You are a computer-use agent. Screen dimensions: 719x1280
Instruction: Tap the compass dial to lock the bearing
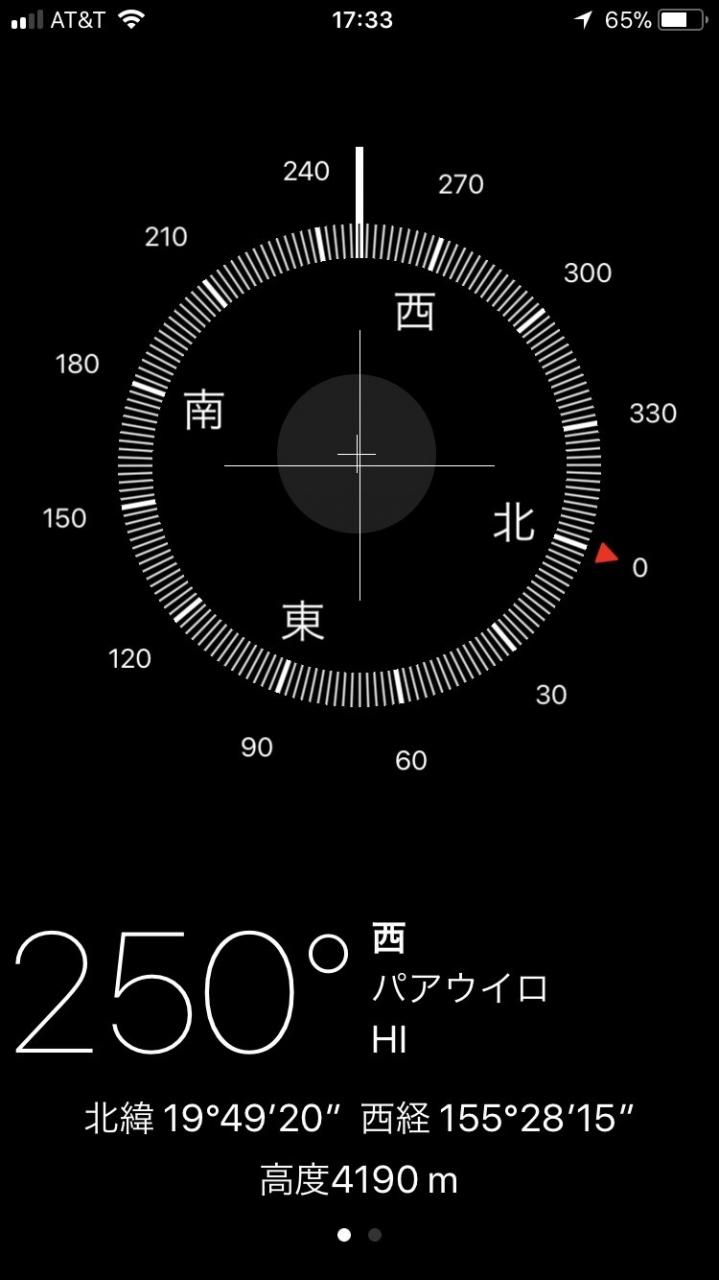pyautogui.click(x=358, y=465)
